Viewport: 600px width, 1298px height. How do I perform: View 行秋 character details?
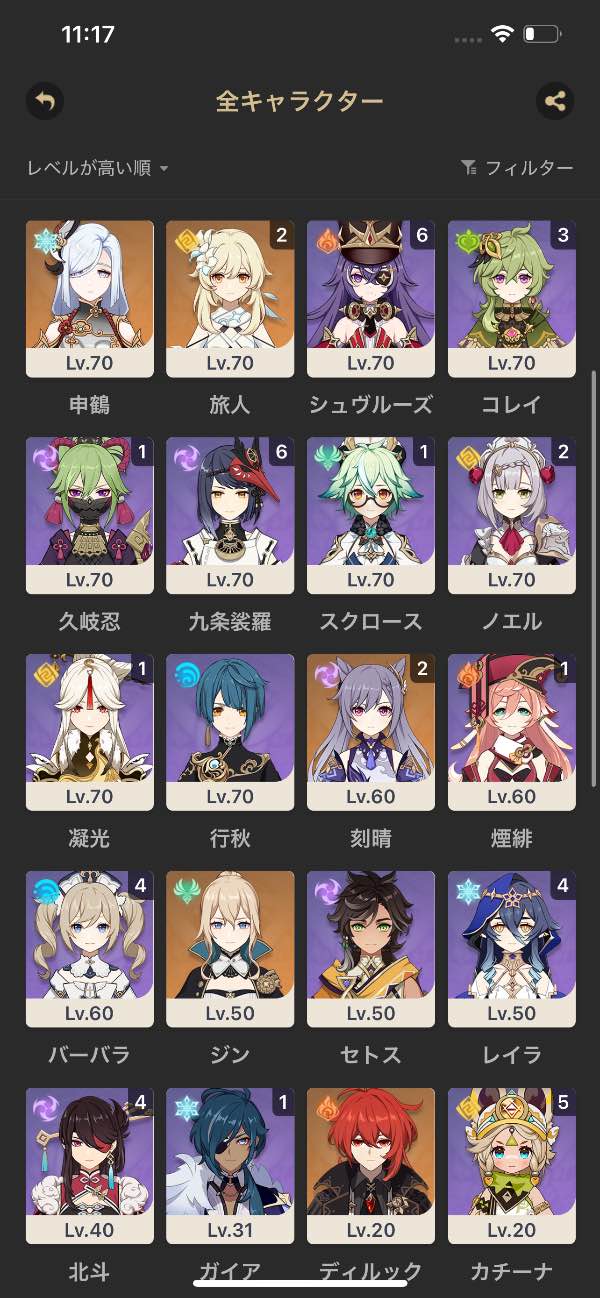230,733
